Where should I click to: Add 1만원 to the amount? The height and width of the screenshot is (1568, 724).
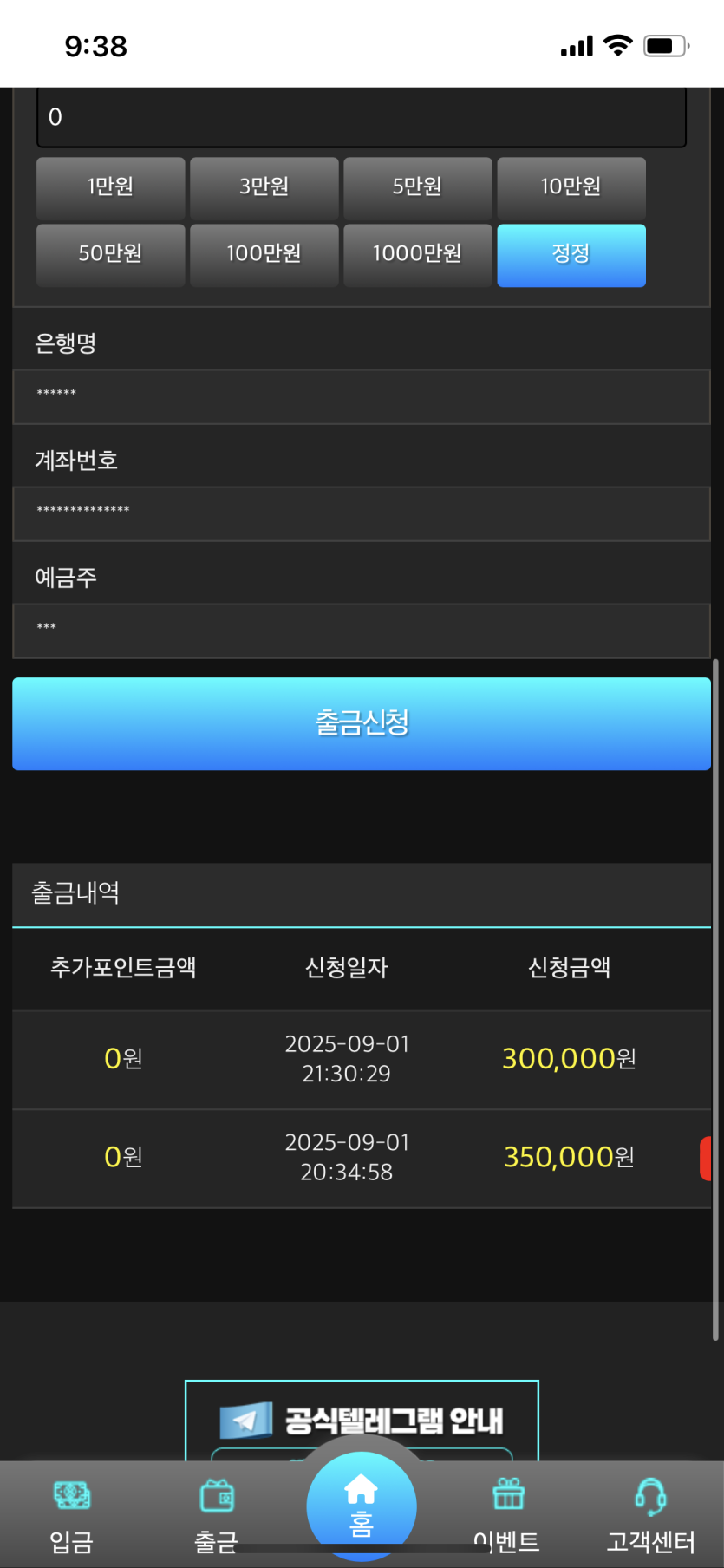110,186
